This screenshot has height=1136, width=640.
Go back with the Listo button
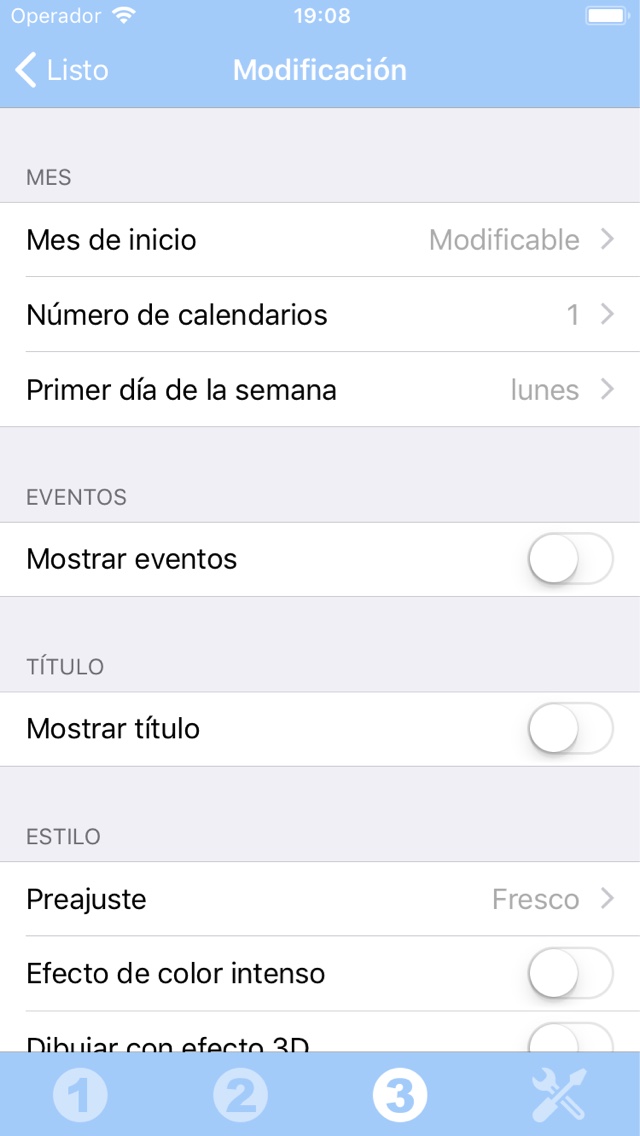pyautogui.click(x=62, y=70)
